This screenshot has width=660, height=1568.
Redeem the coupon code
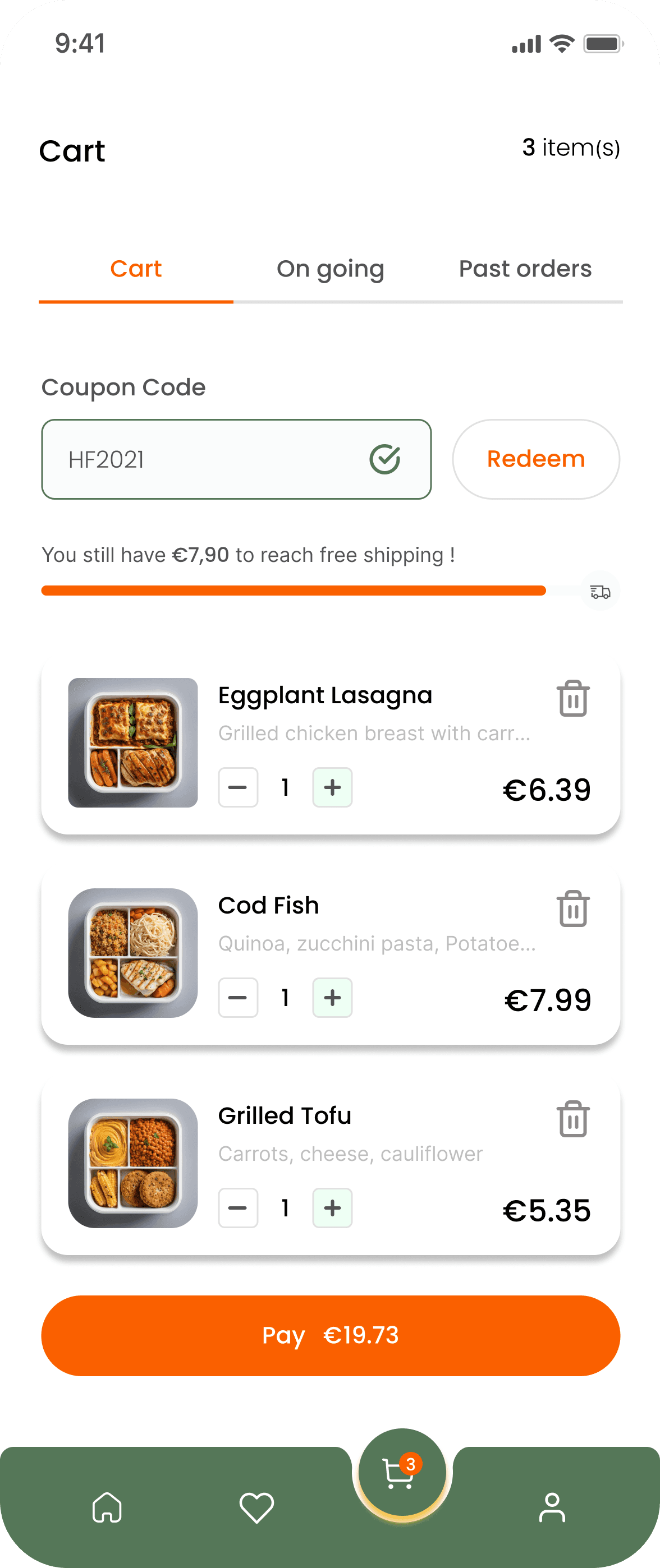pyautogui.click(x=535, y=459)
